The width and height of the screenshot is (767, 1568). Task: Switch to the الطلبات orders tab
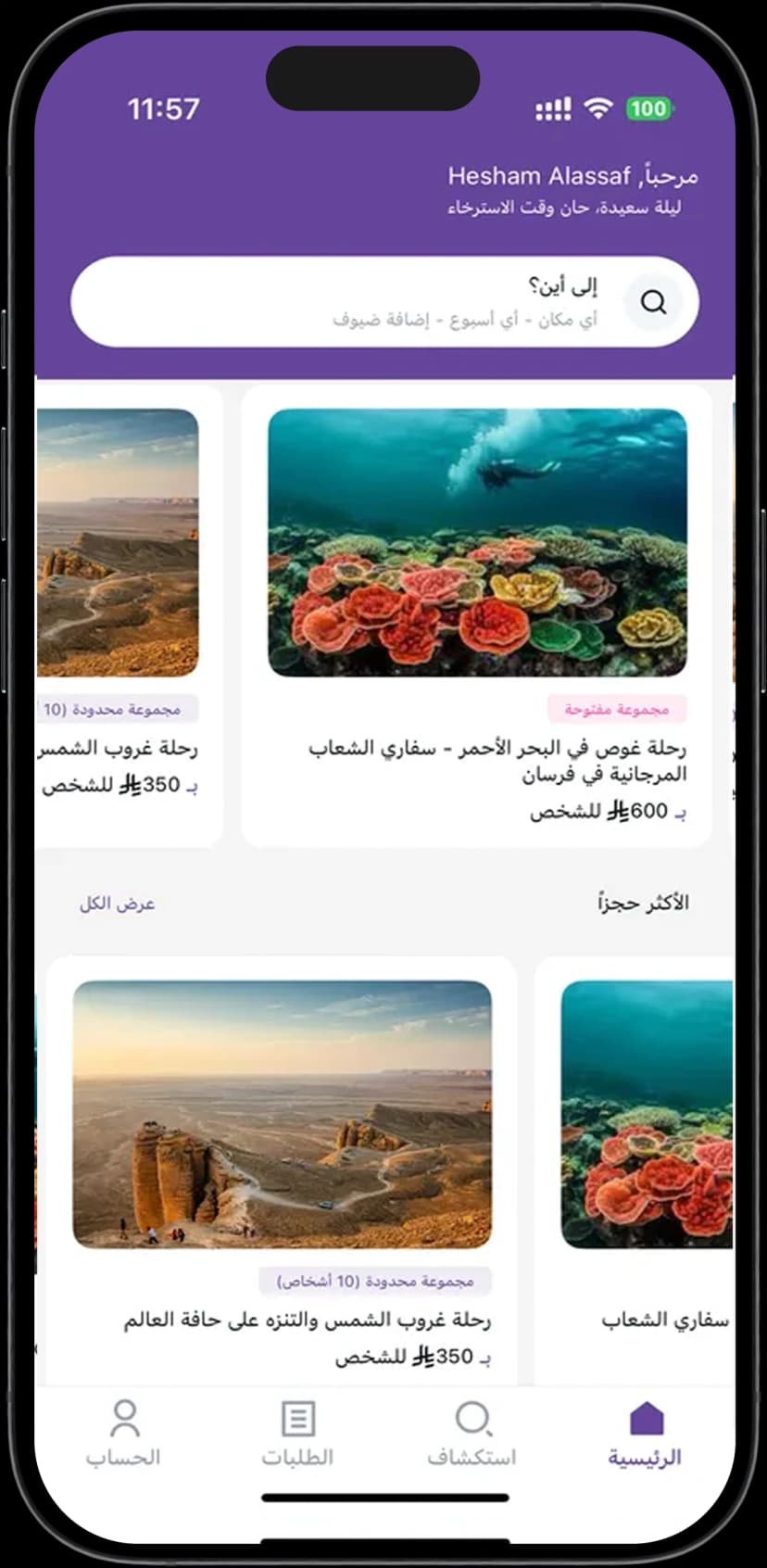pos(297,1434)
